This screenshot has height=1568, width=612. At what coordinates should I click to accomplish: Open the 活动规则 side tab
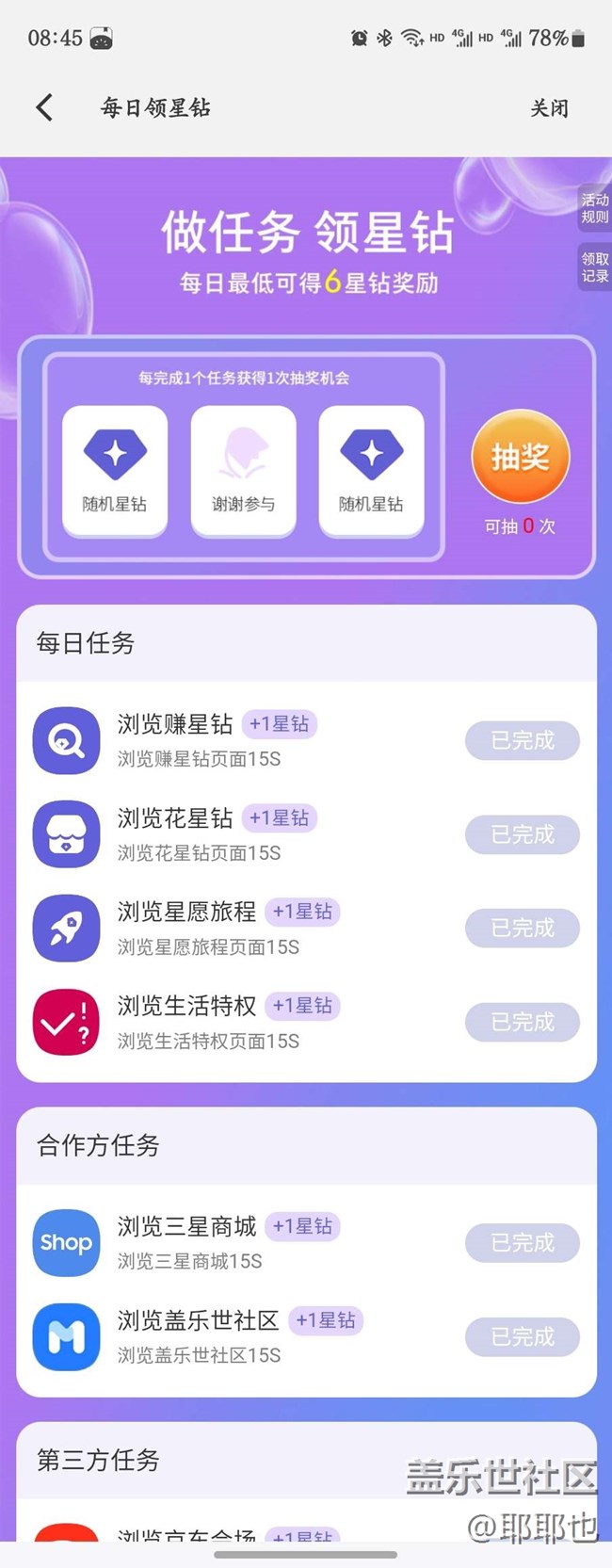click(x=595, y=208)
